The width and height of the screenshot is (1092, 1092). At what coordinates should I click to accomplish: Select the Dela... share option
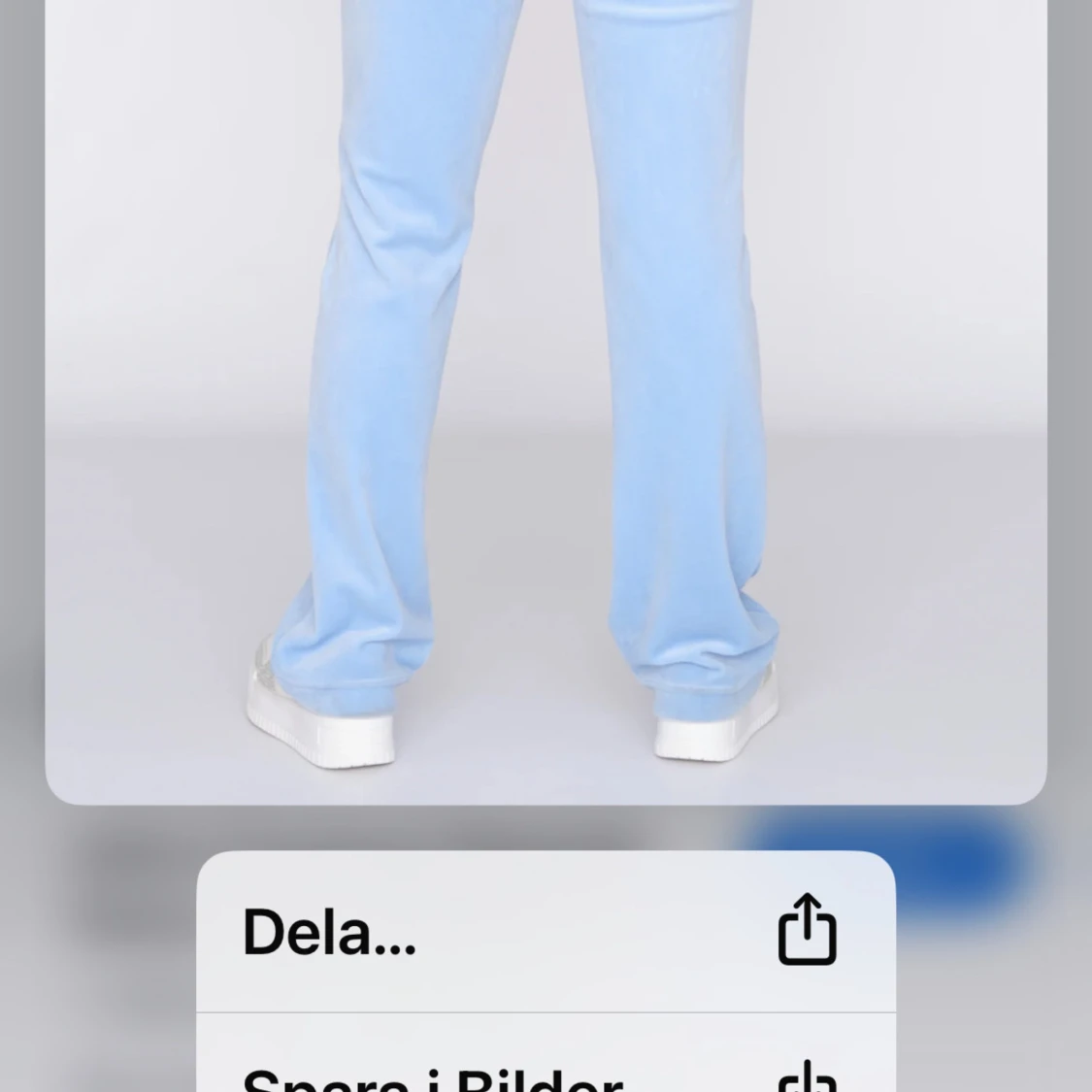(x=544, y=932)
